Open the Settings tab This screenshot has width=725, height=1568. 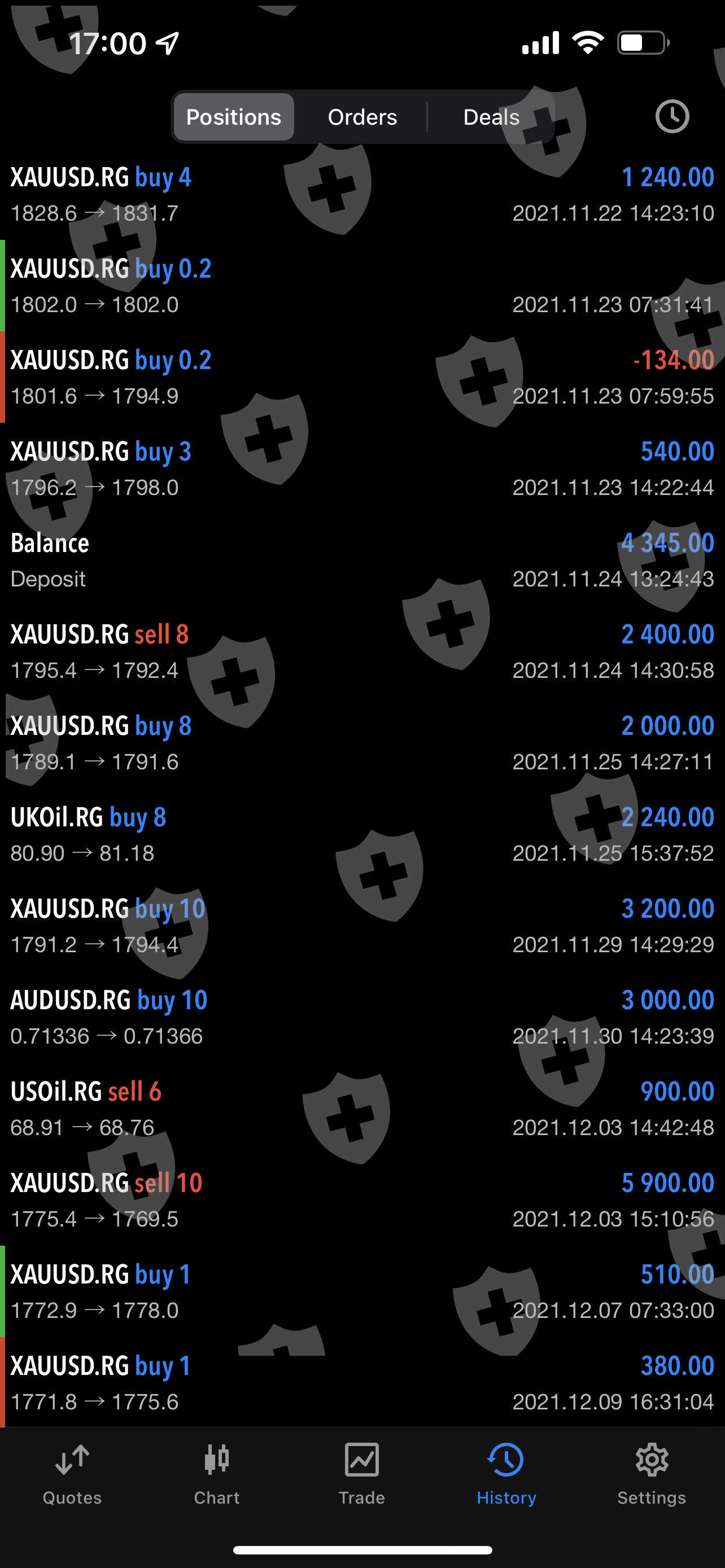[652, 1474]
